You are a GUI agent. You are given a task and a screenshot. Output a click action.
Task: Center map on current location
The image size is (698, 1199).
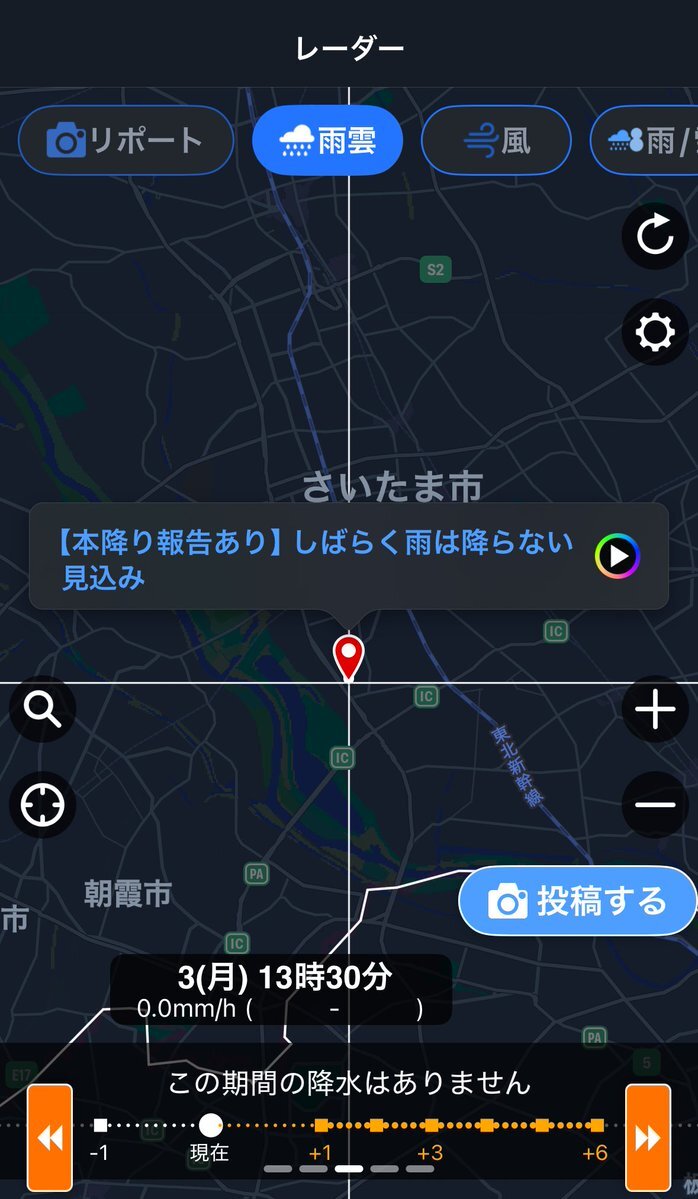tap(43, 804)
